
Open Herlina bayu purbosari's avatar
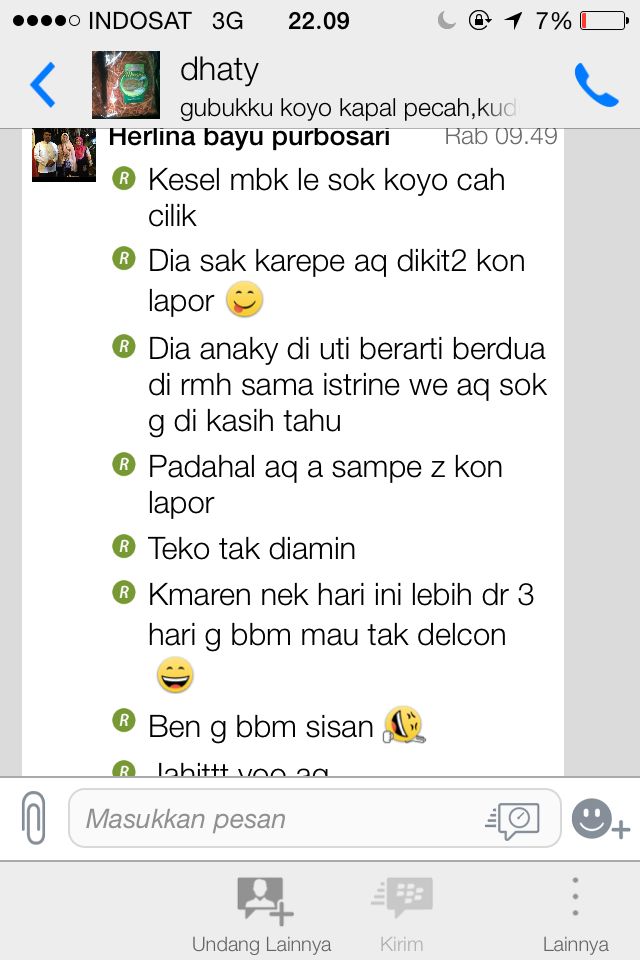point(64,154)
